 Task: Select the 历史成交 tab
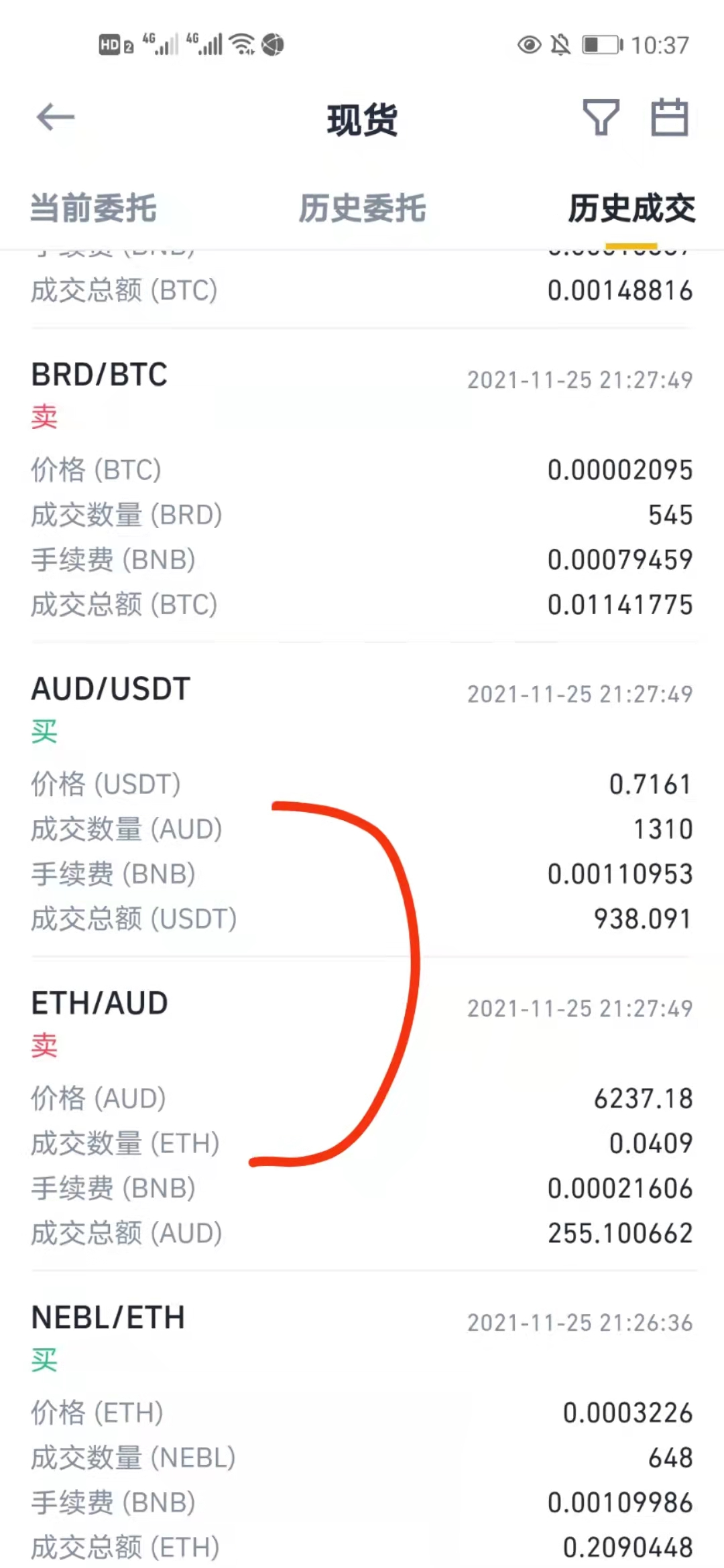[x=631, y=209]
